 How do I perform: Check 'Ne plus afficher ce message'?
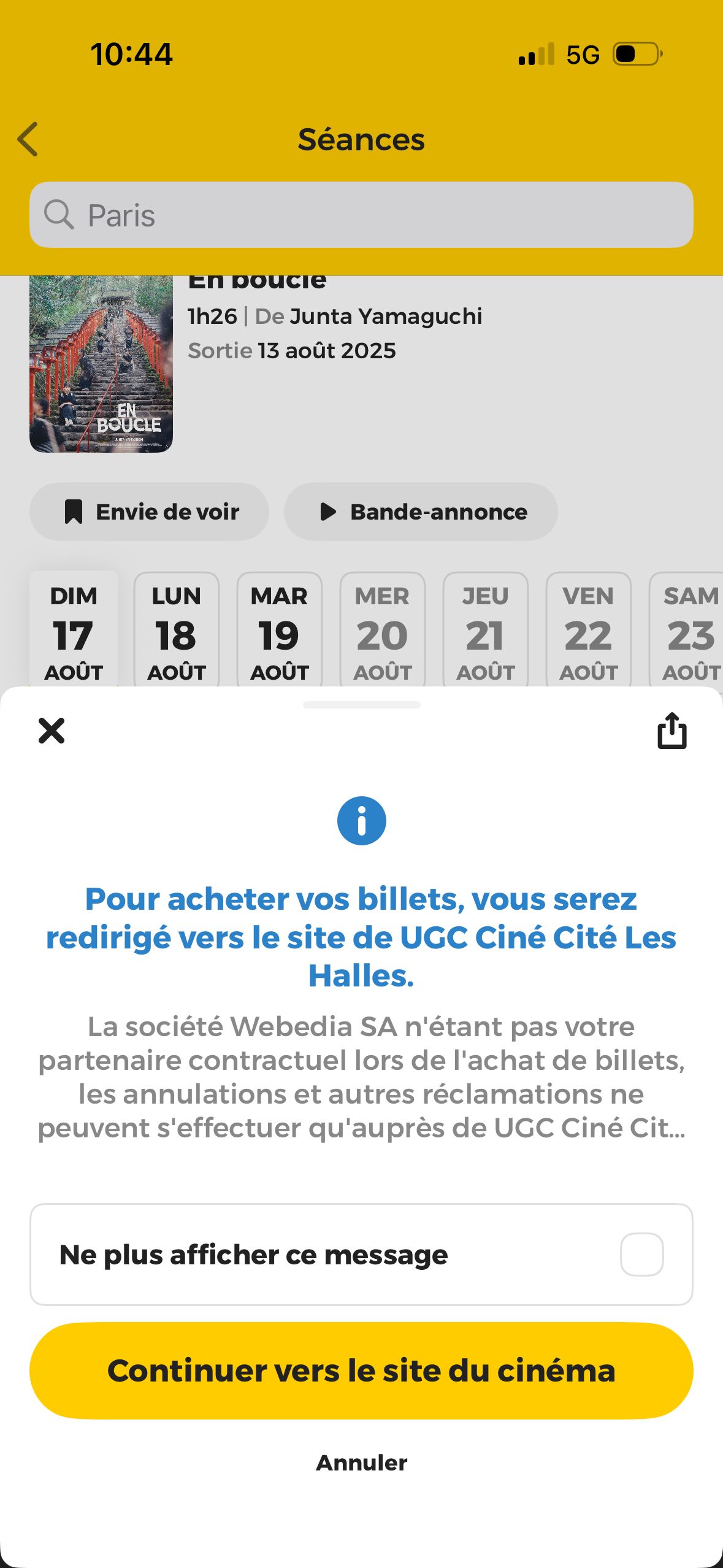pyautogui.click(x=641, y=1255)
